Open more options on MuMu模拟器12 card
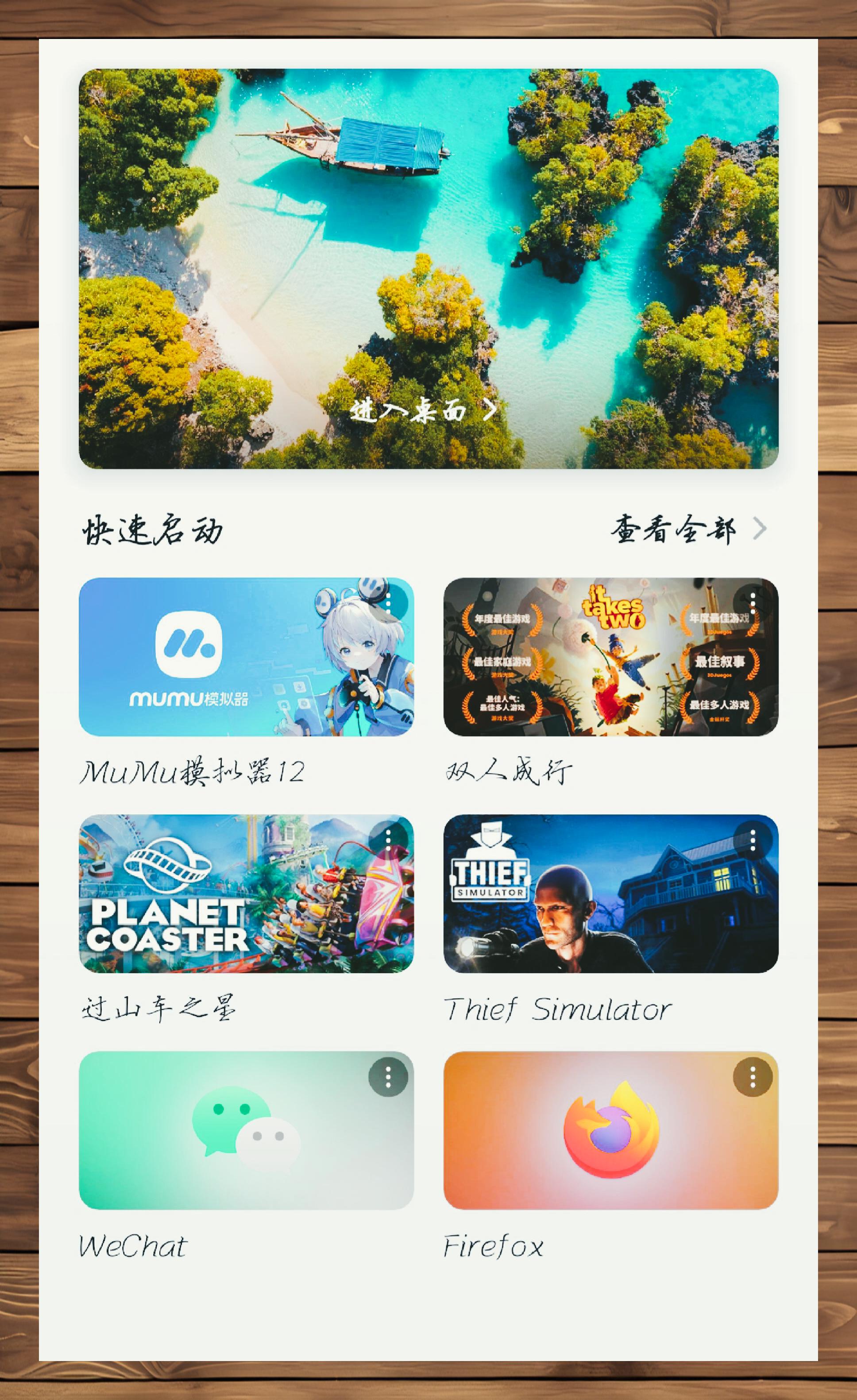Viewport: 857px width, 1400px height. [x=389, y=602]
